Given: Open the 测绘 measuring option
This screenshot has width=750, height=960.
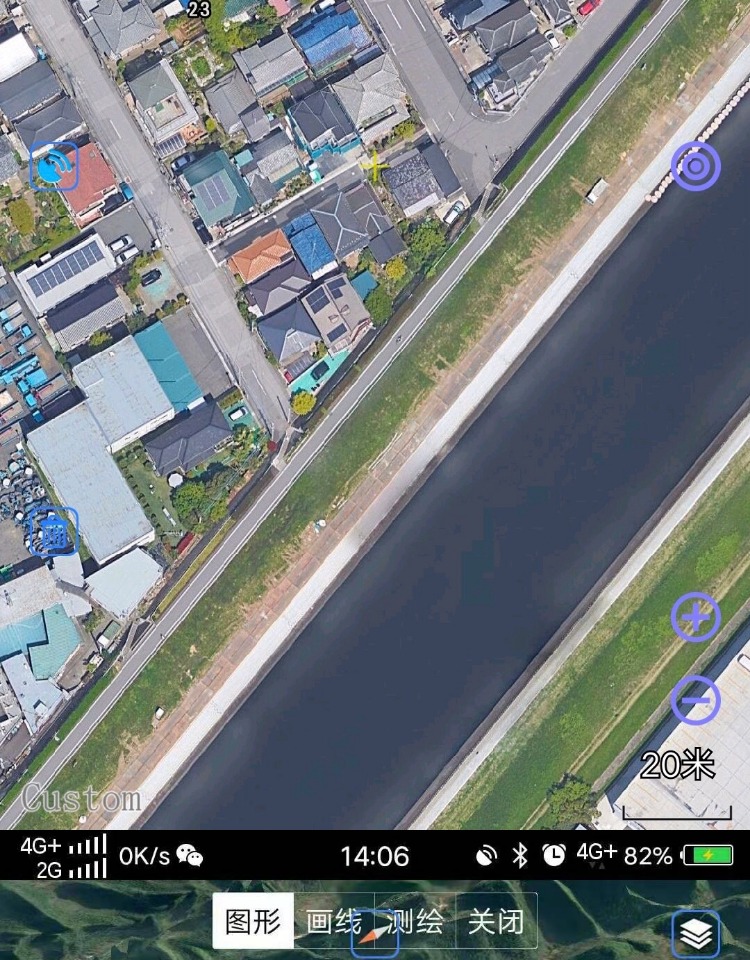Looking at the screenshot, I should coord(415,921).
